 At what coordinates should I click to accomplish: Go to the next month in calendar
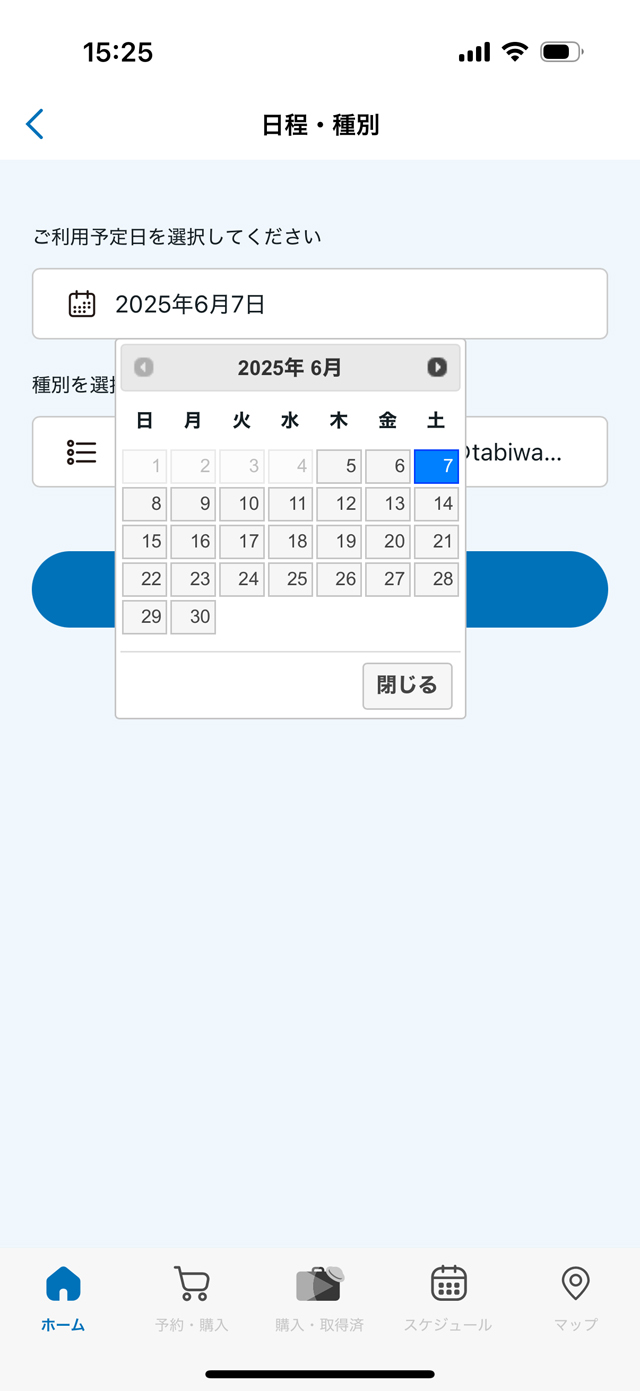[437, 367]
